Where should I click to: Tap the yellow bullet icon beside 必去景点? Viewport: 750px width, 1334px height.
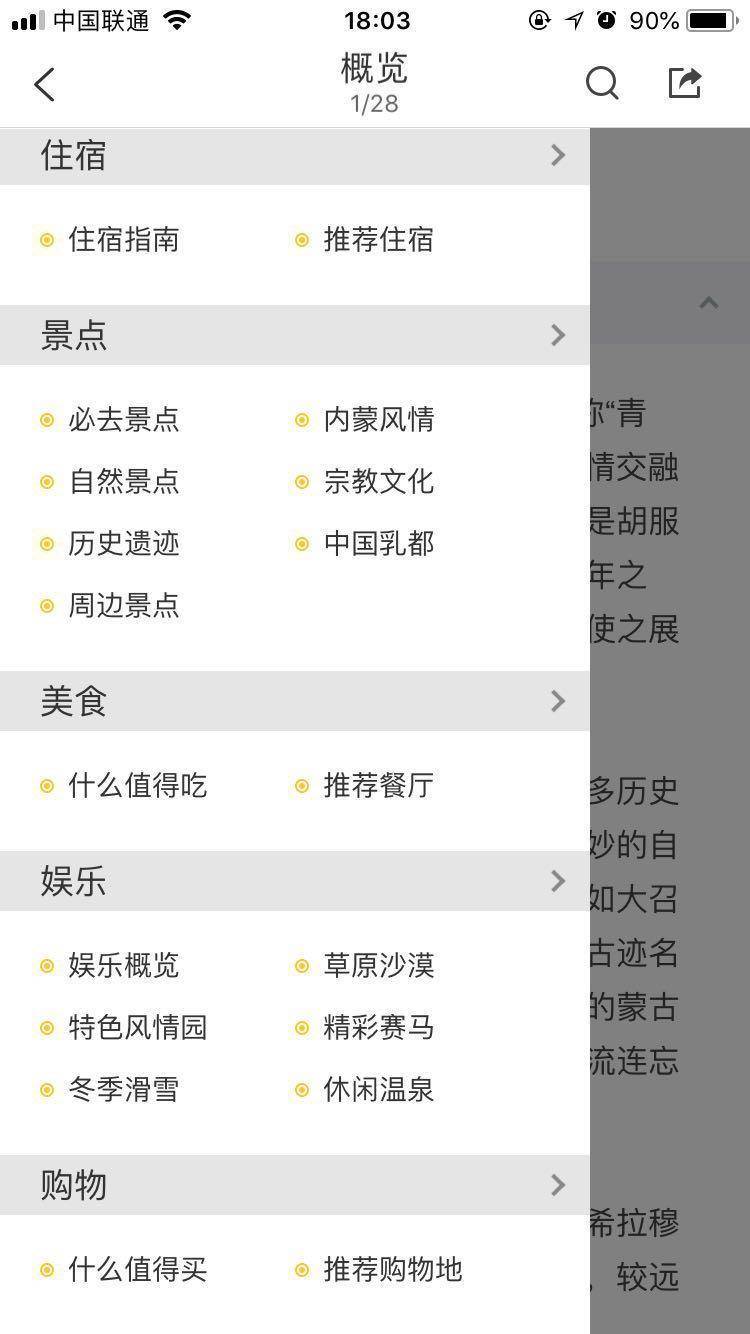tap(46, 419)
